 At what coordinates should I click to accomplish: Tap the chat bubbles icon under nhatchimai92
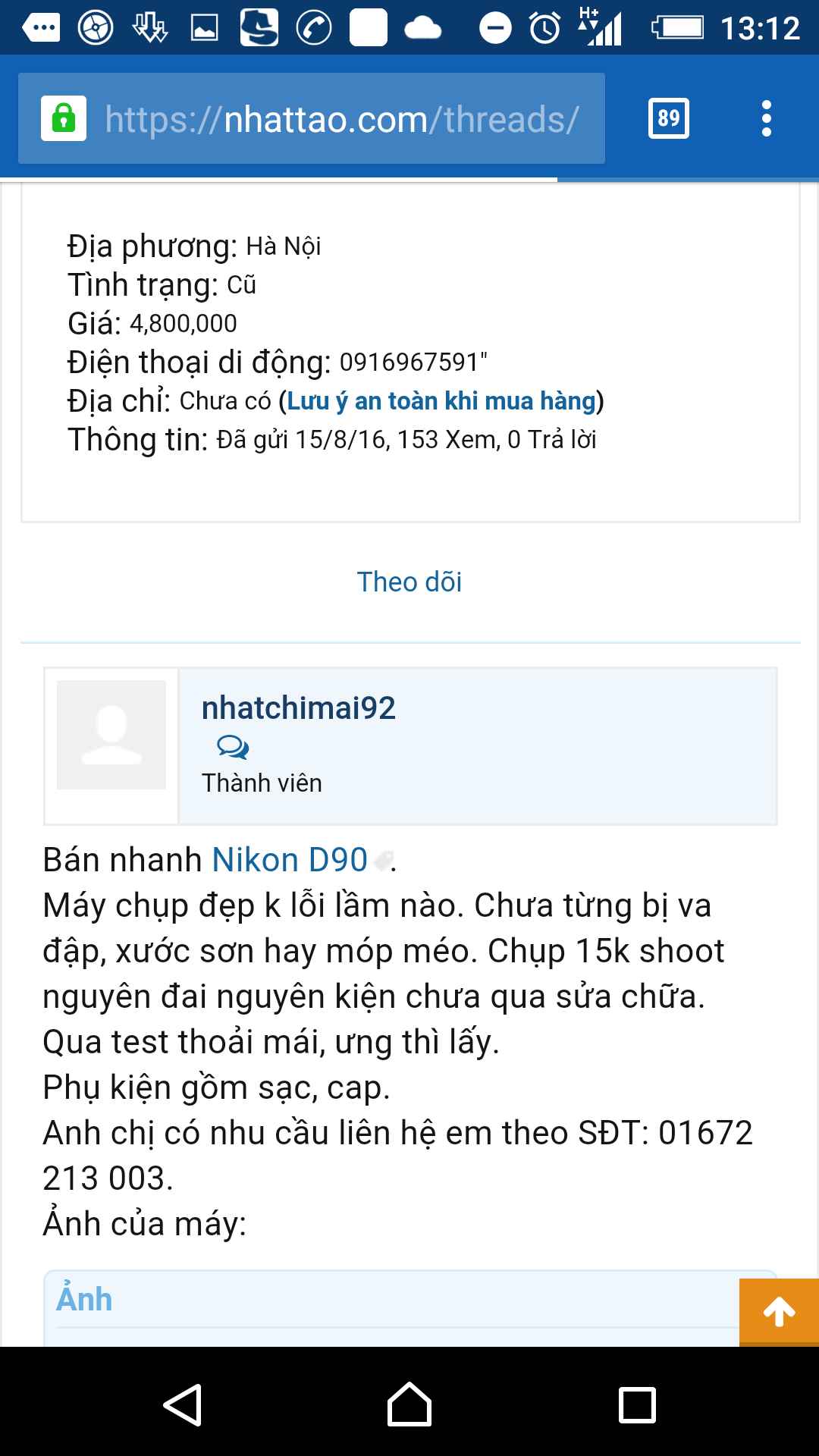(x=232, y=747)
